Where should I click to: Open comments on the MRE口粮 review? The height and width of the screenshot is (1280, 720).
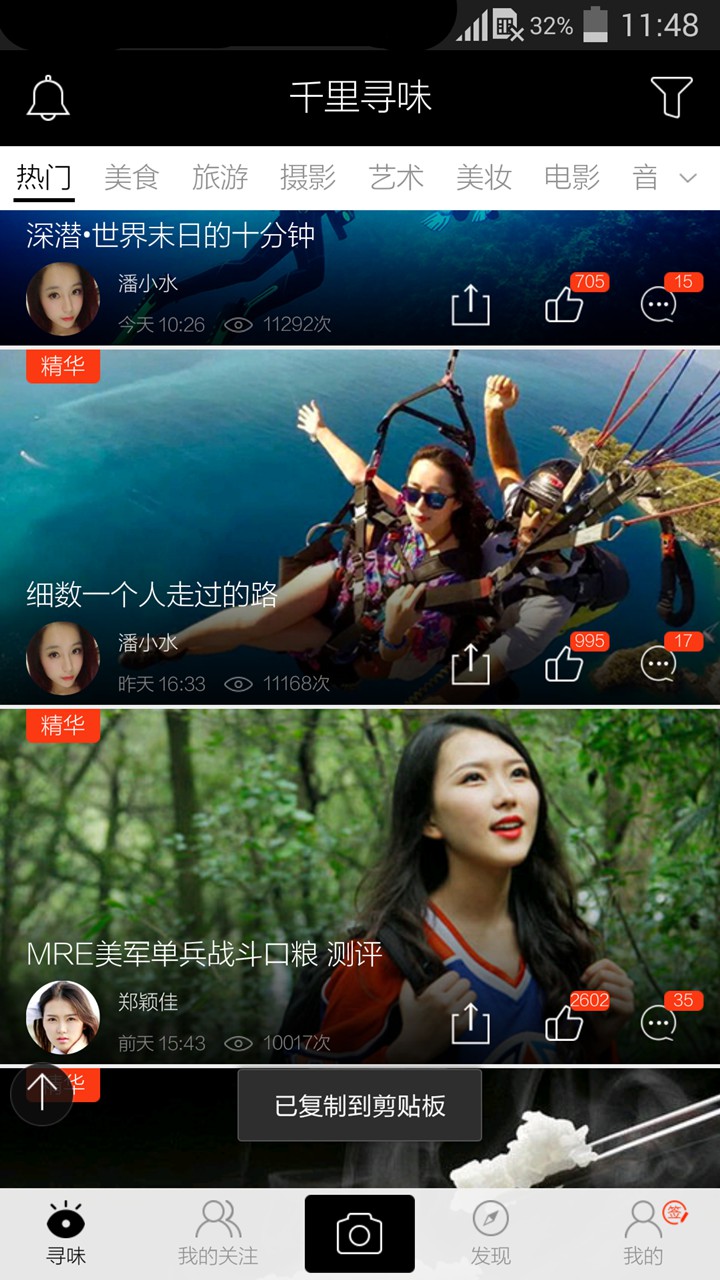click(x=660, y=1023)
